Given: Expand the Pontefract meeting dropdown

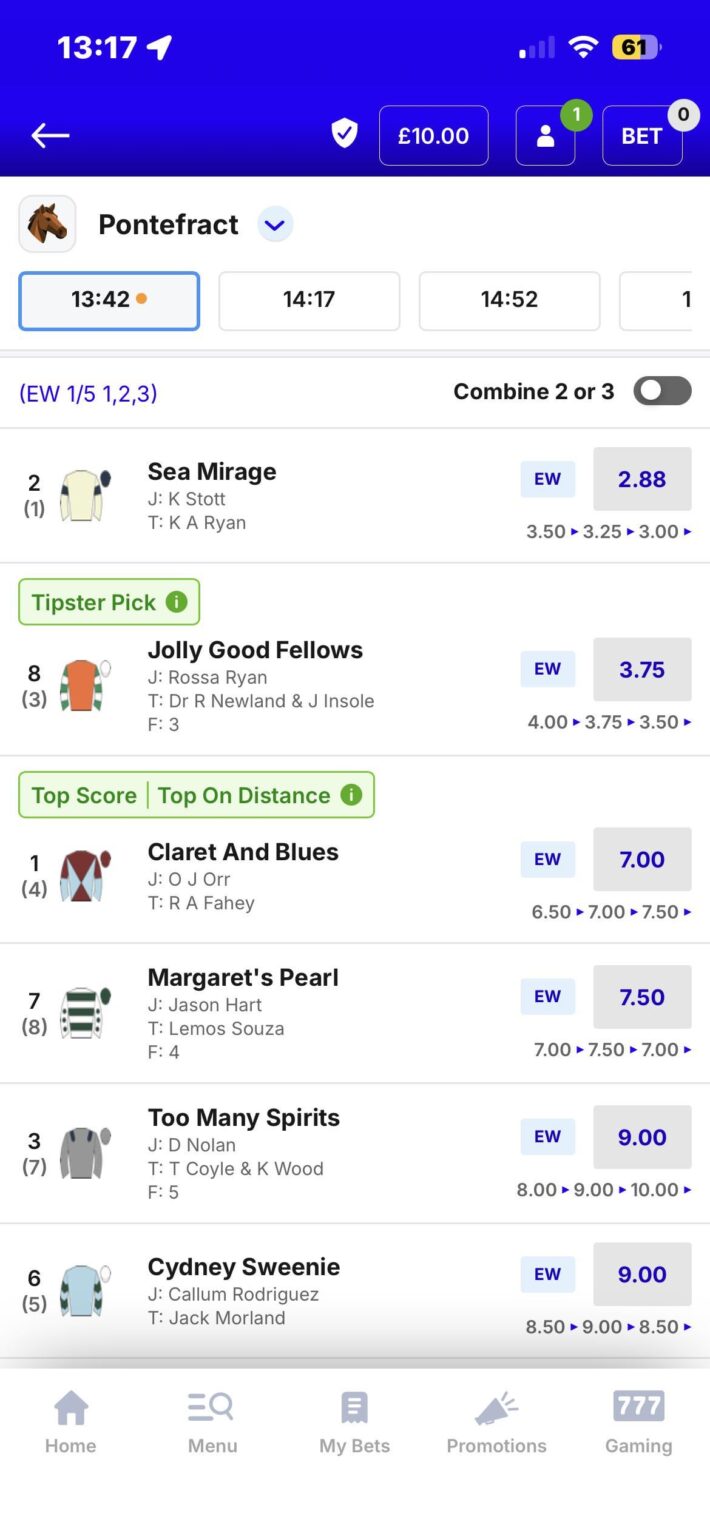Looking at the screenshot, I should 275,225.
